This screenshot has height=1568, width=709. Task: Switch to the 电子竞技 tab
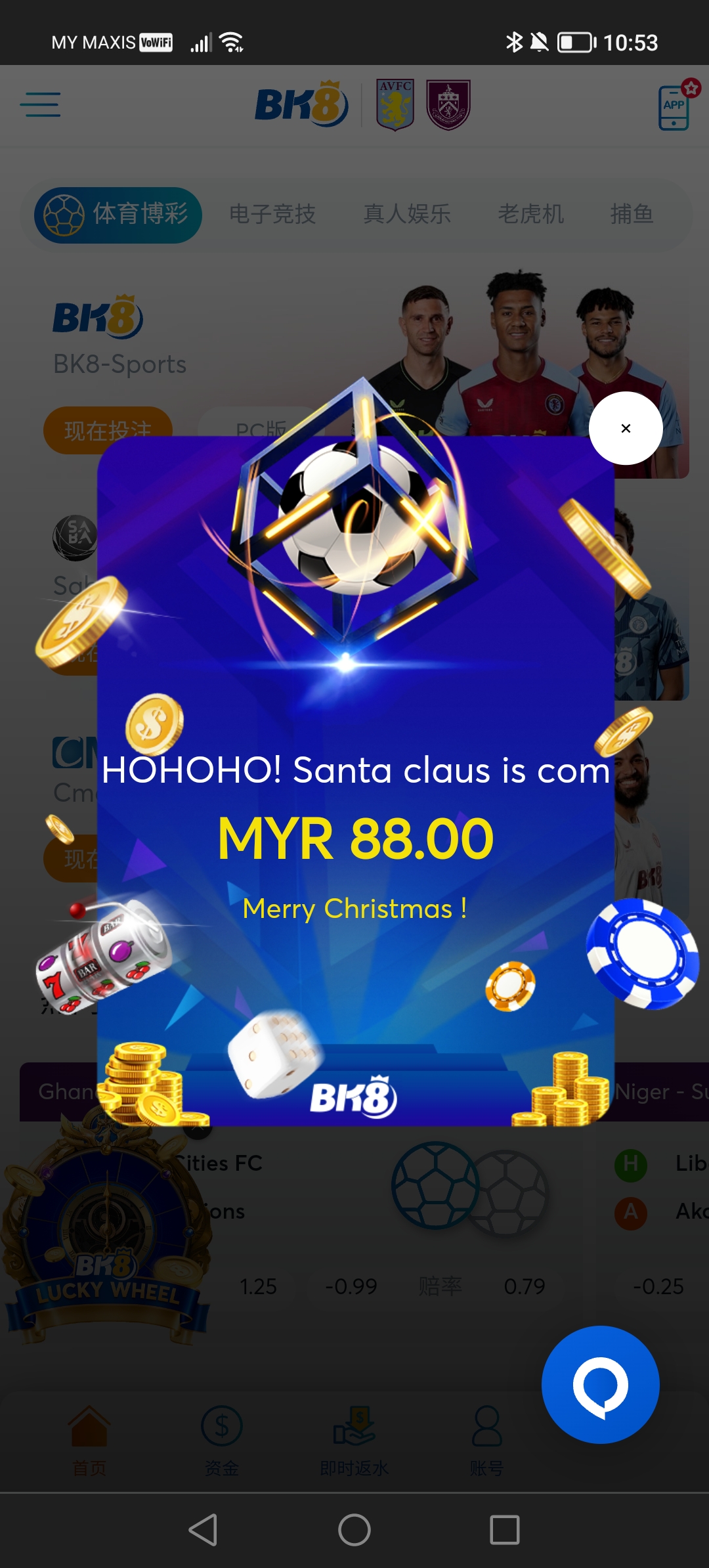[x=272, y=215]
